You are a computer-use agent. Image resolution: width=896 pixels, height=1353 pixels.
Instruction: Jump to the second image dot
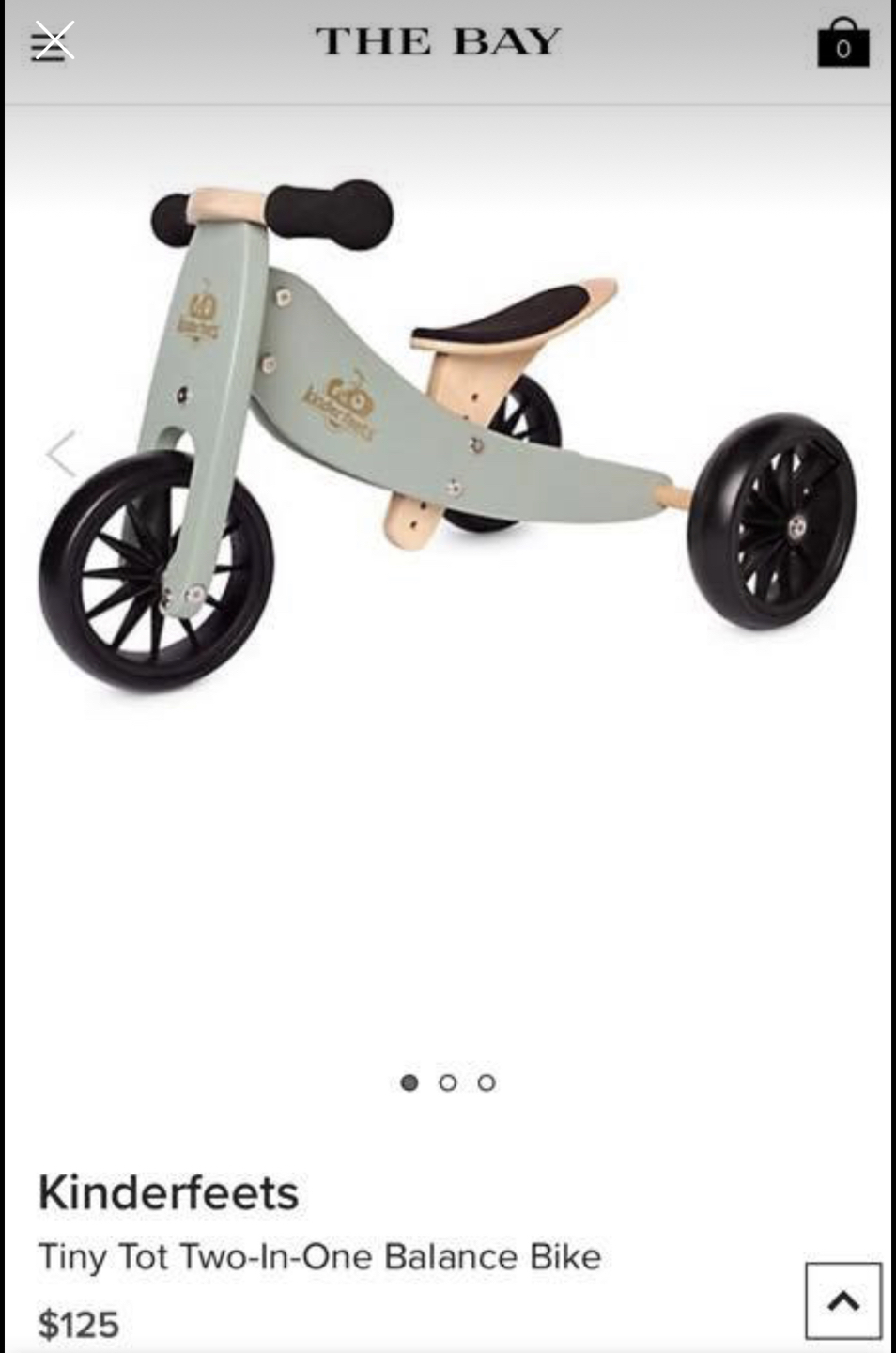click(x=448, y=1082)
